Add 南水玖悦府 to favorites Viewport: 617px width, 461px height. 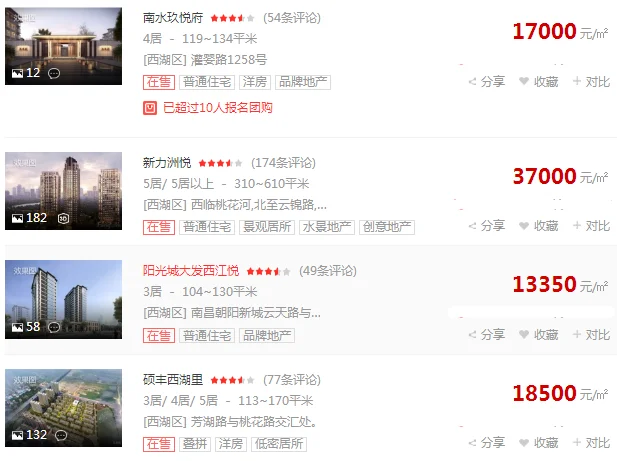coord(538,82)
